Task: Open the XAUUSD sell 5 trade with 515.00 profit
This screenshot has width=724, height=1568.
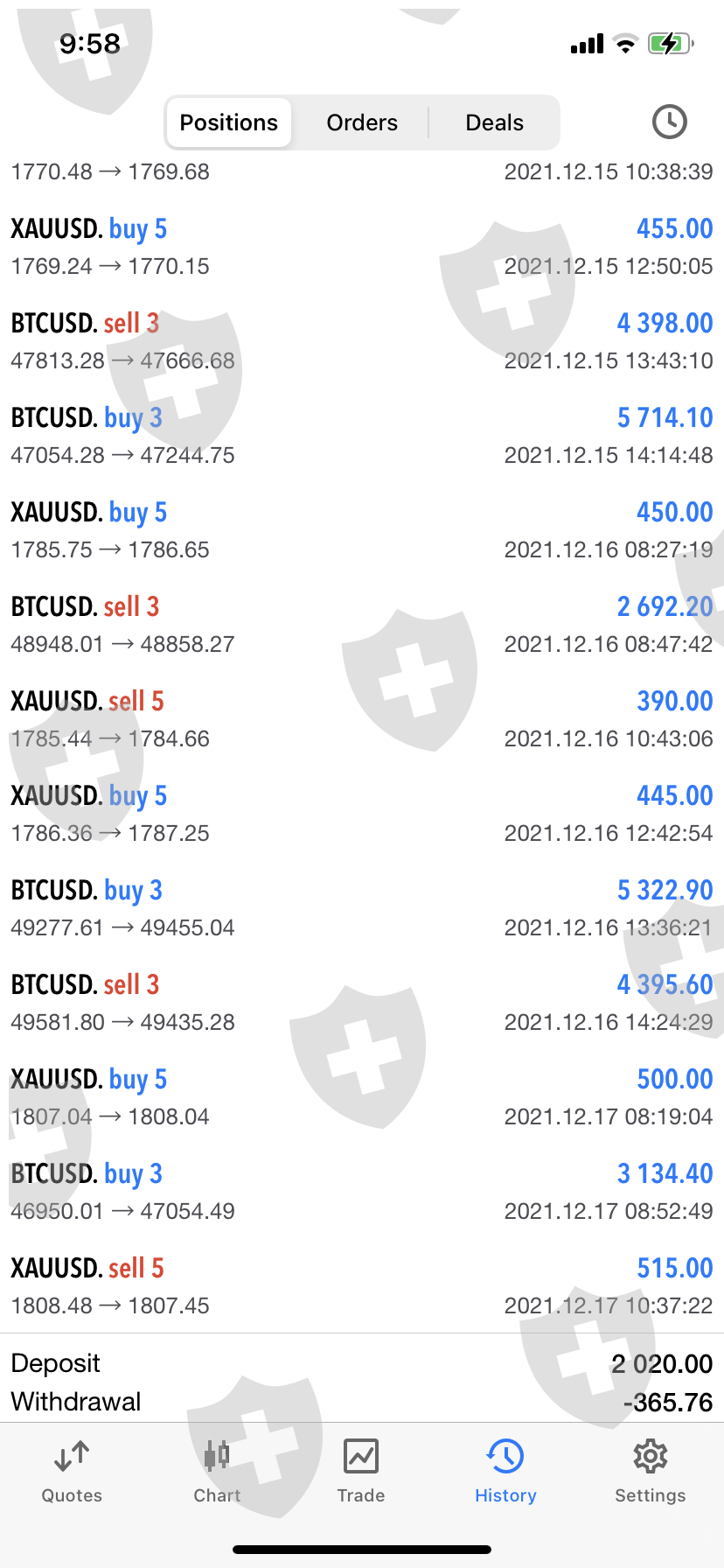Action: (362, 1286)
